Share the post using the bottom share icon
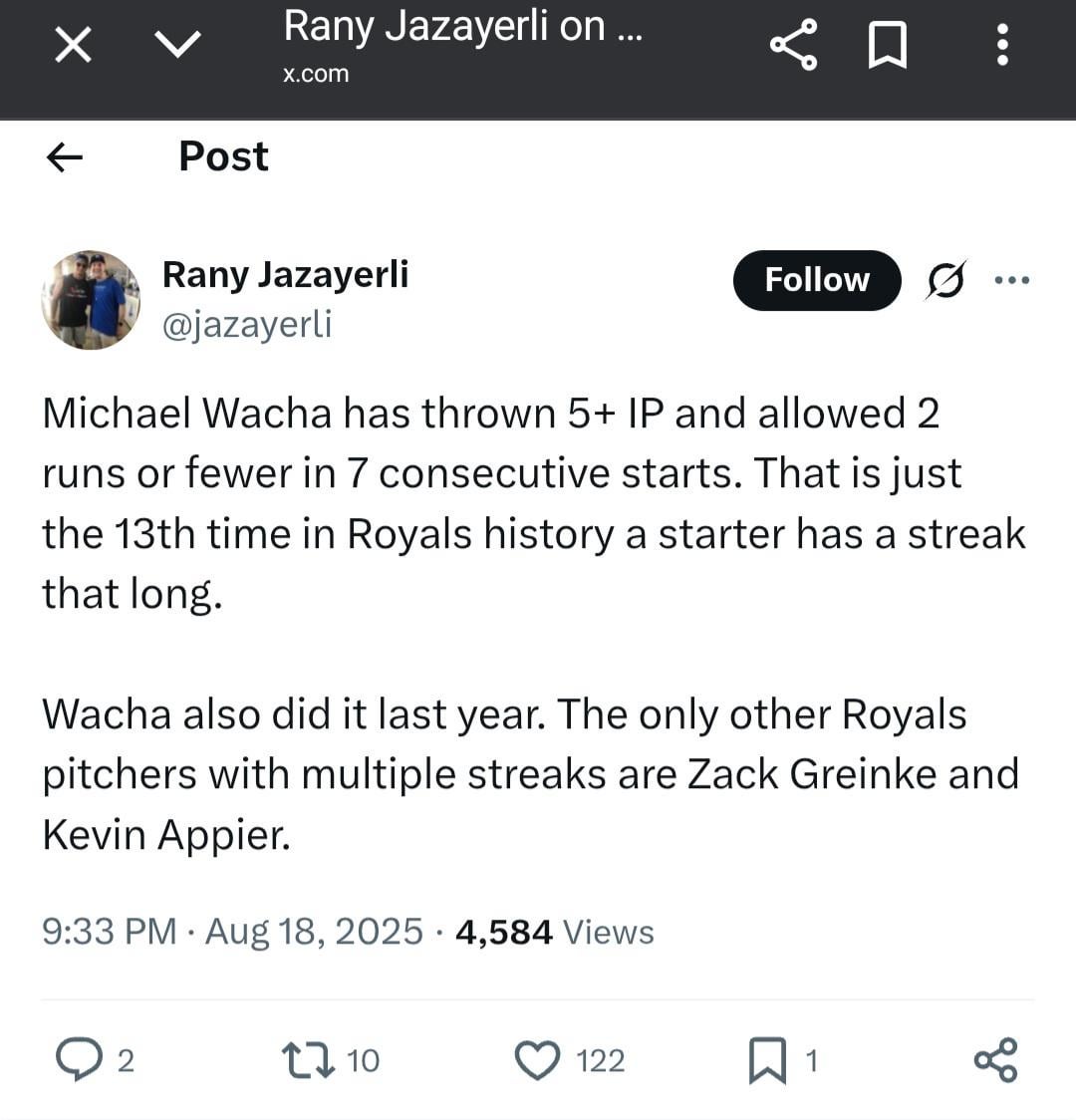Viewport: 1076px width, 1120px height. coord(995,1059)
